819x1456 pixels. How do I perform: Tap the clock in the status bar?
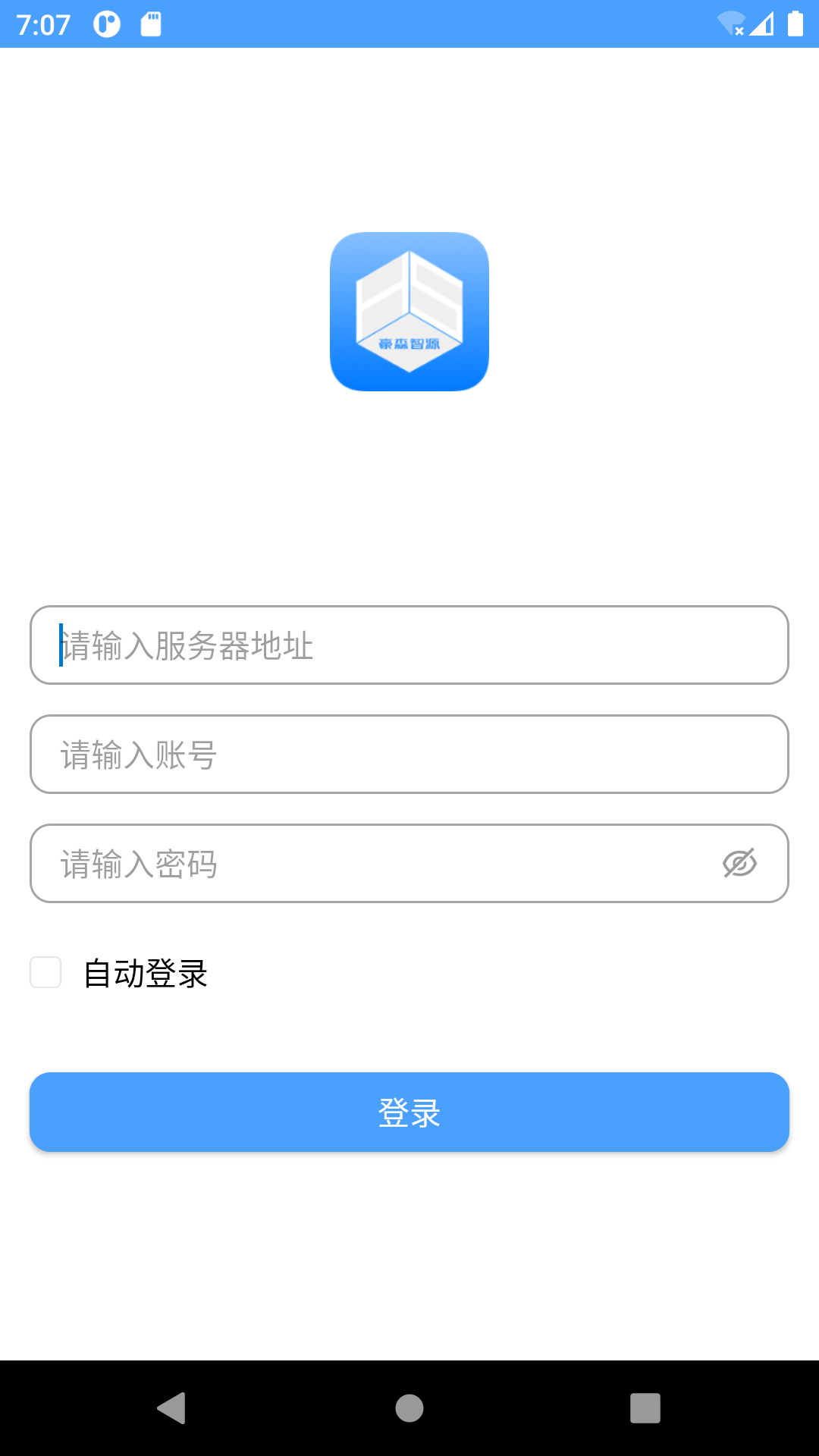point(43,24)
